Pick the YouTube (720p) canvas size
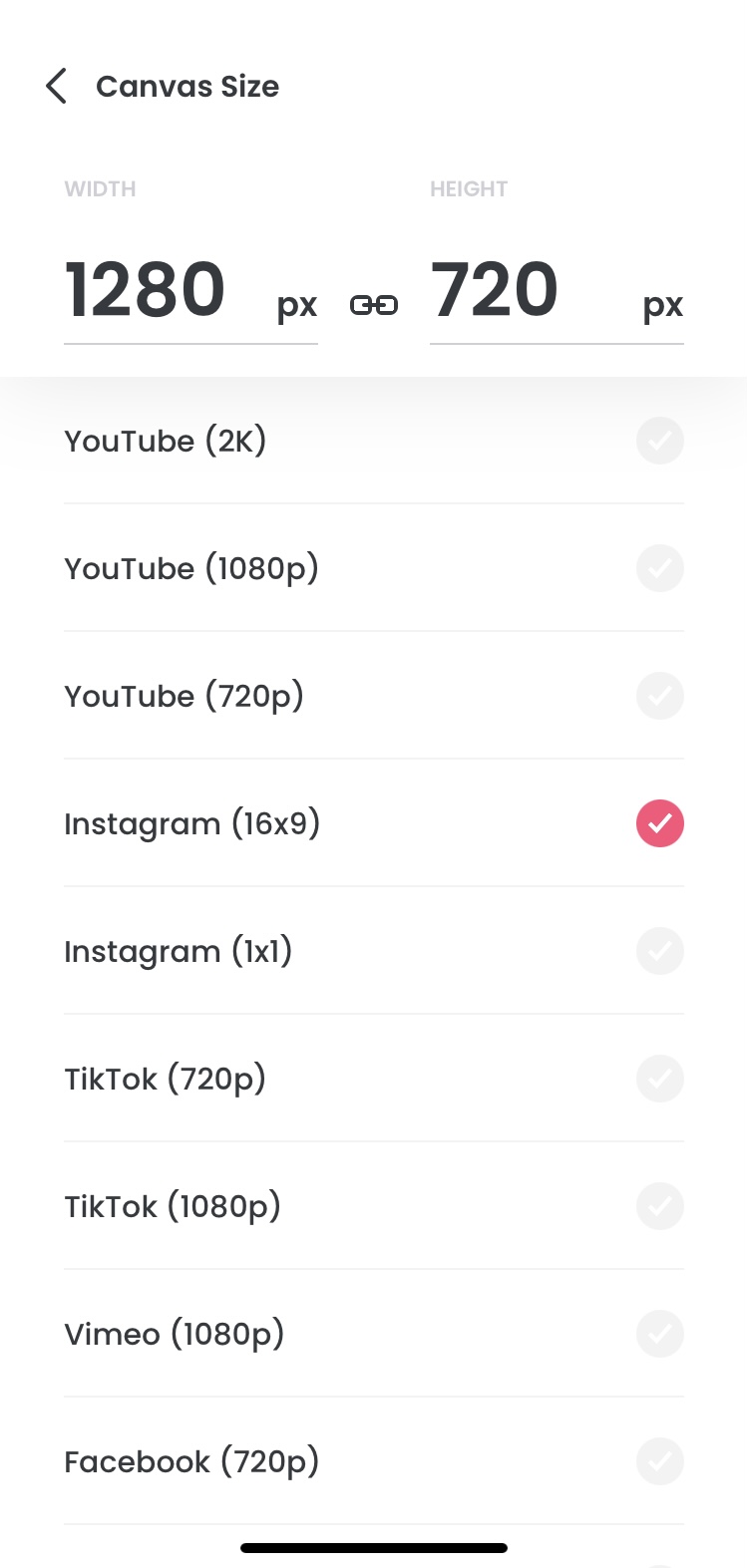Viewport: 747px width, 1568px height. pyautogui.click(x=373, y=696)
